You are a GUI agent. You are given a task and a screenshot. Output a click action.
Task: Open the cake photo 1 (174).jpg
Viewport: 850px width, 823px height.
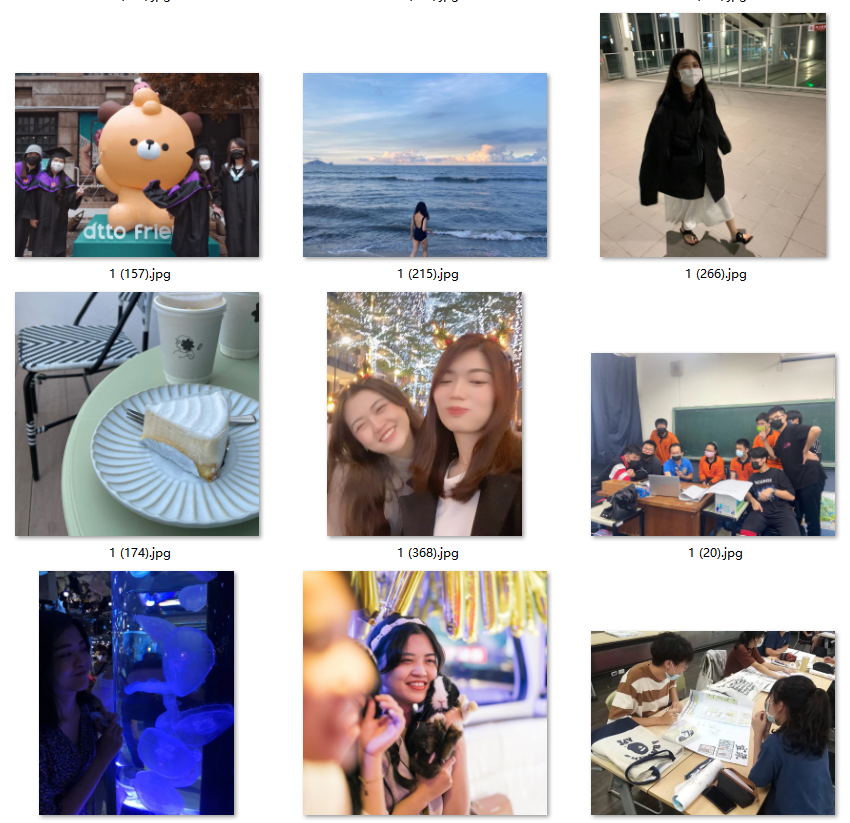137,414
